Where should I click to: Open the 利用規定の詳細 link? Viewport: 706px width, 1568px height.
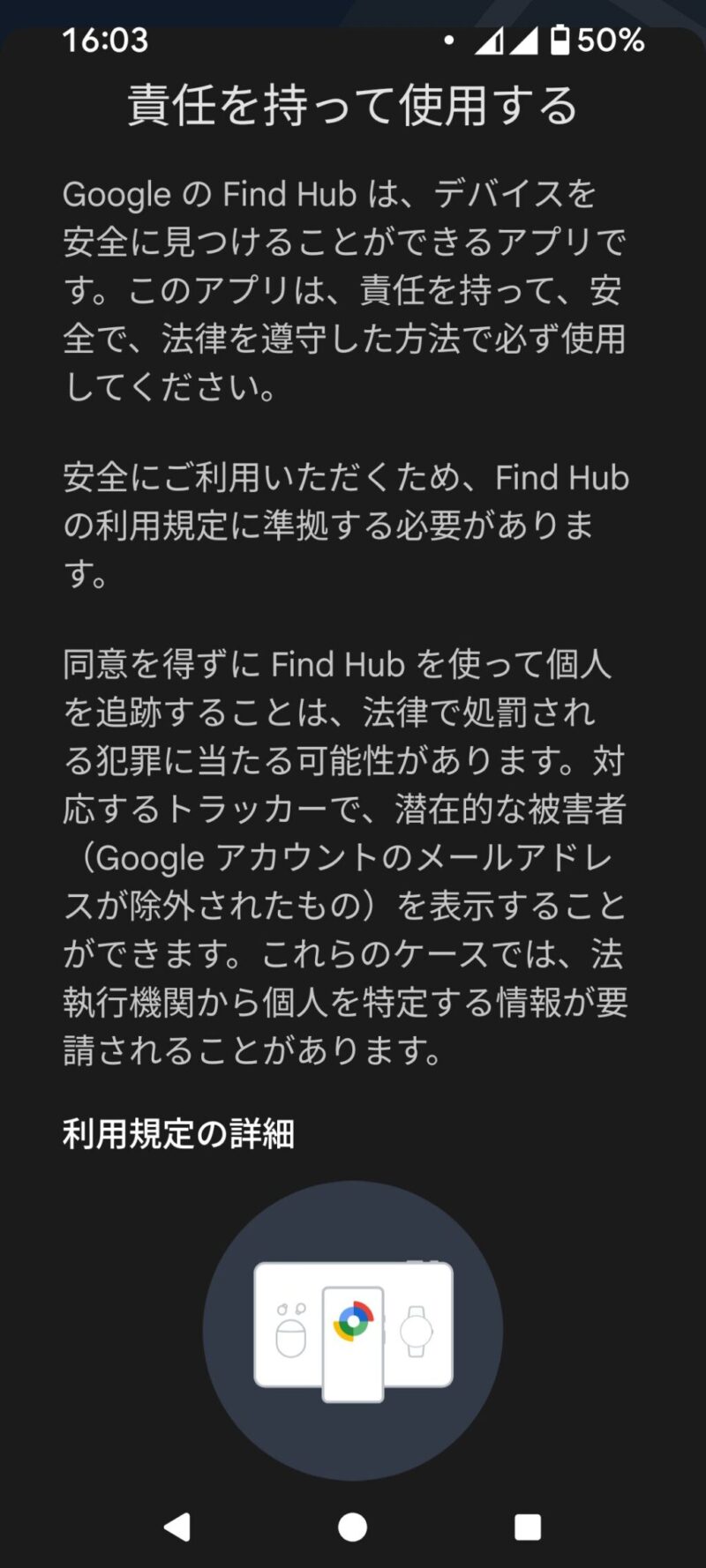coord(178,1134)
